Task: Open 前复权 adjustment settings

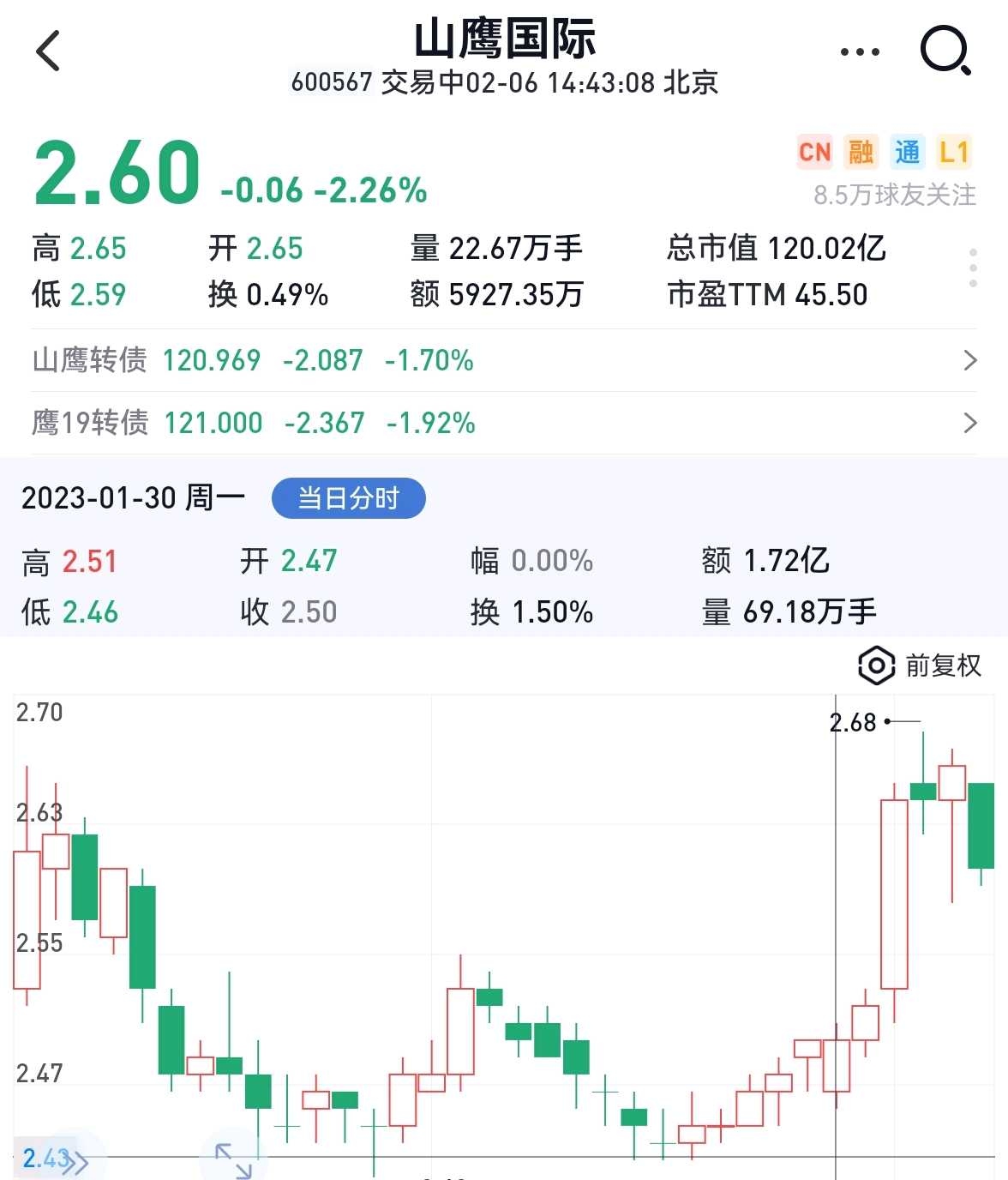Action: pyautogui.click(x=920, y=665)
